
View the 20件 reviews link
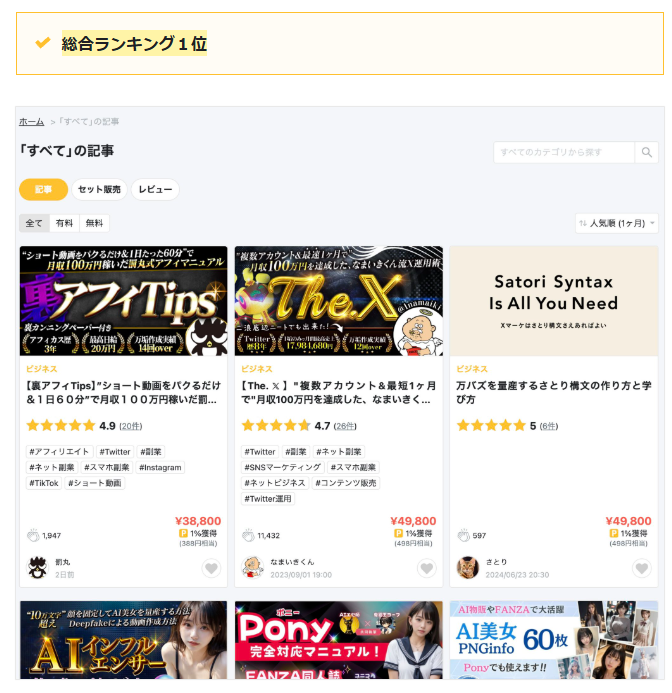[131, 426]
